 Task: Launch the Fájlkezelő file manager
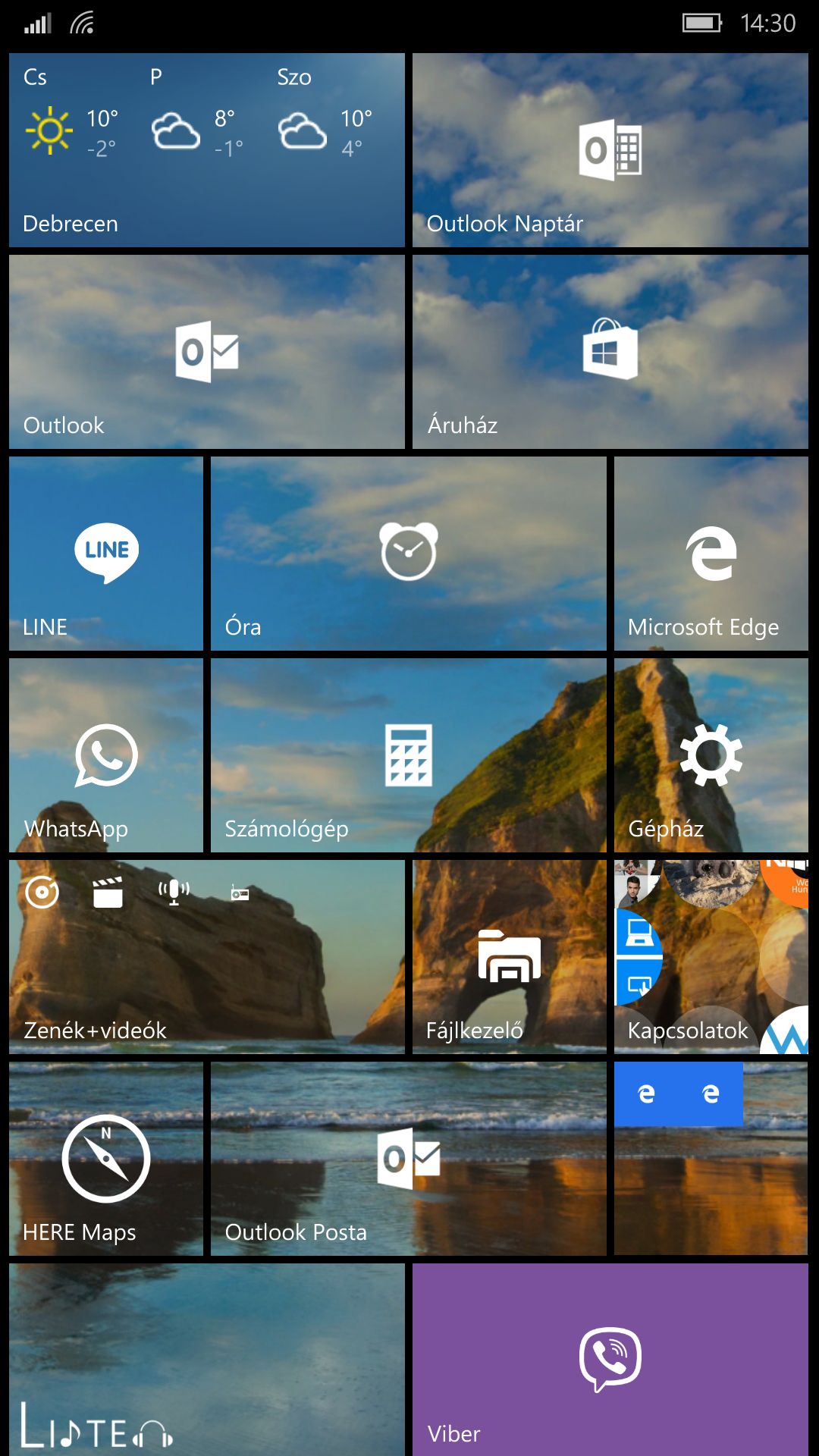tap(510, 957)
